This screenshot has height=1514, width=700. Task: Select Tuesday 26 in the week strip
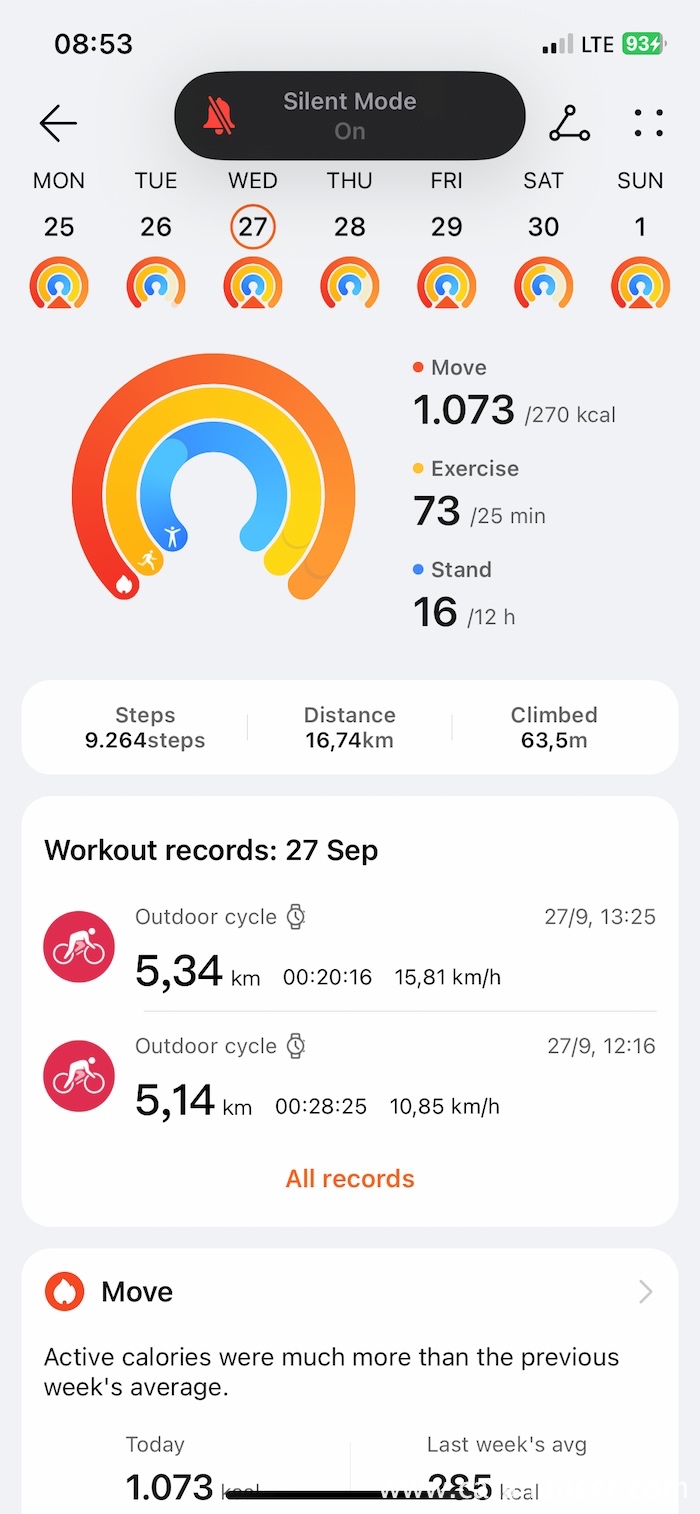156,227
